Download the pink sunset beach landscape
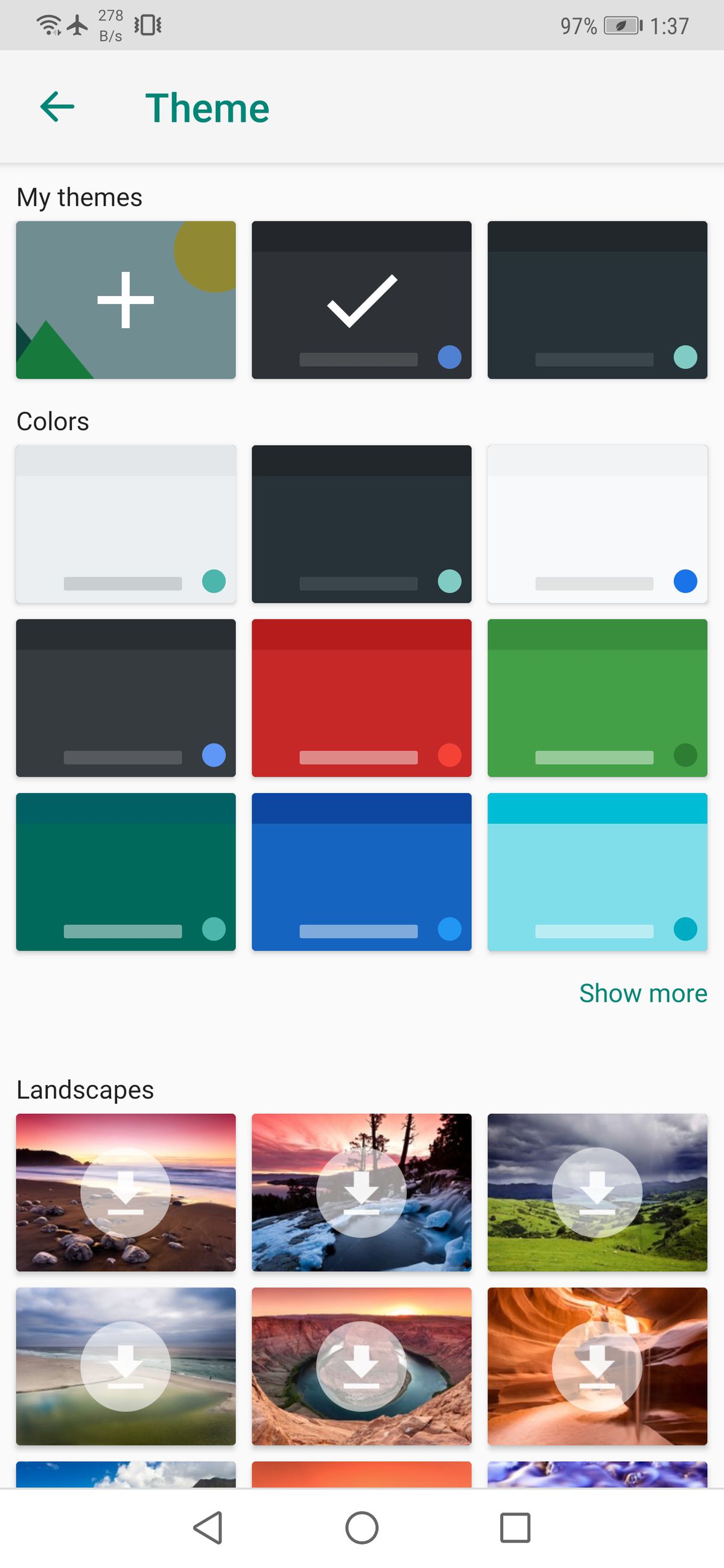This screenshot has width=724, height=1568. 125,1192
